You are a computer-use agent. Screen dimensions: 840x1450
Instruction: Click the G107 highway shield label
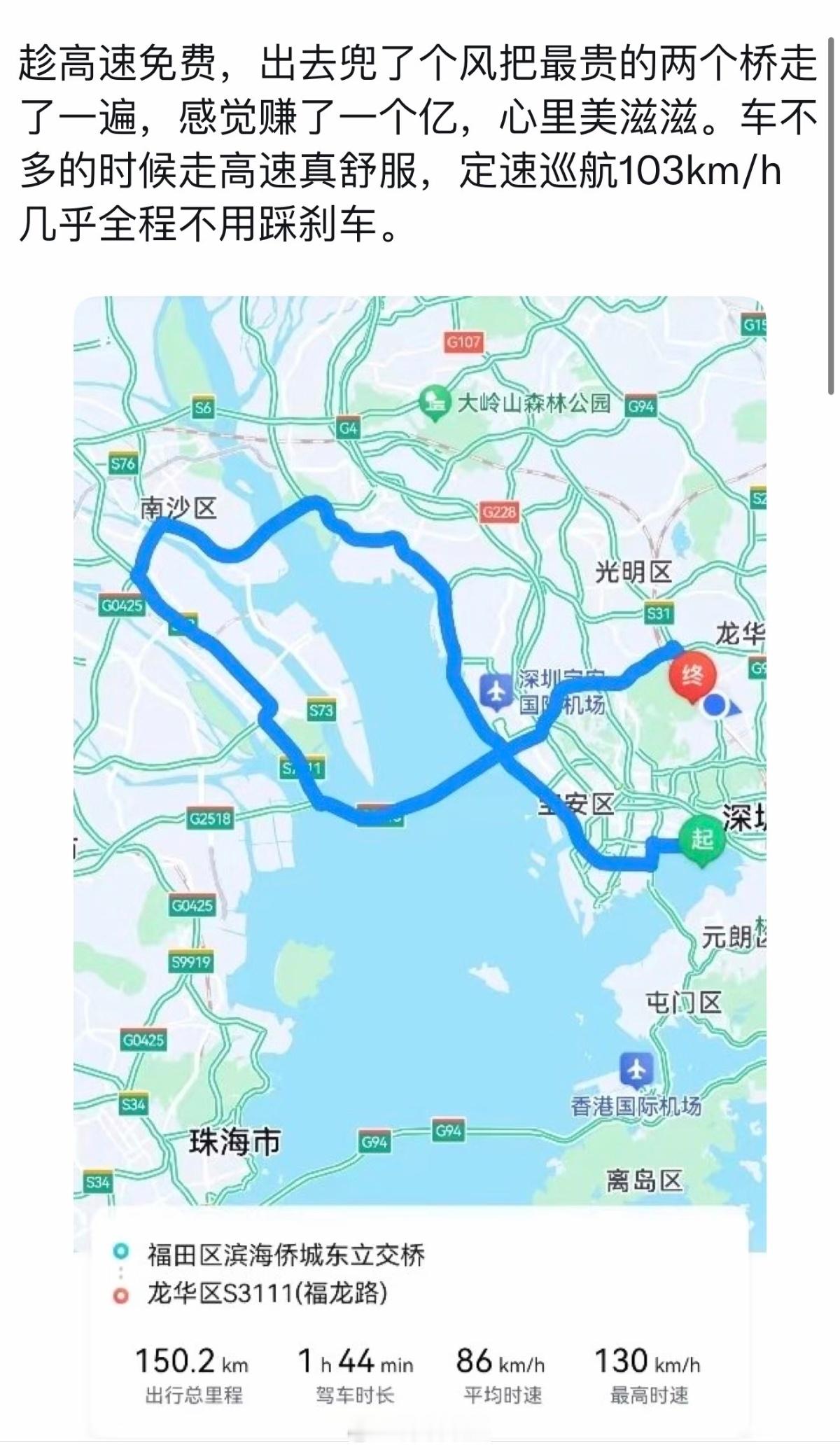click(463, 341)
